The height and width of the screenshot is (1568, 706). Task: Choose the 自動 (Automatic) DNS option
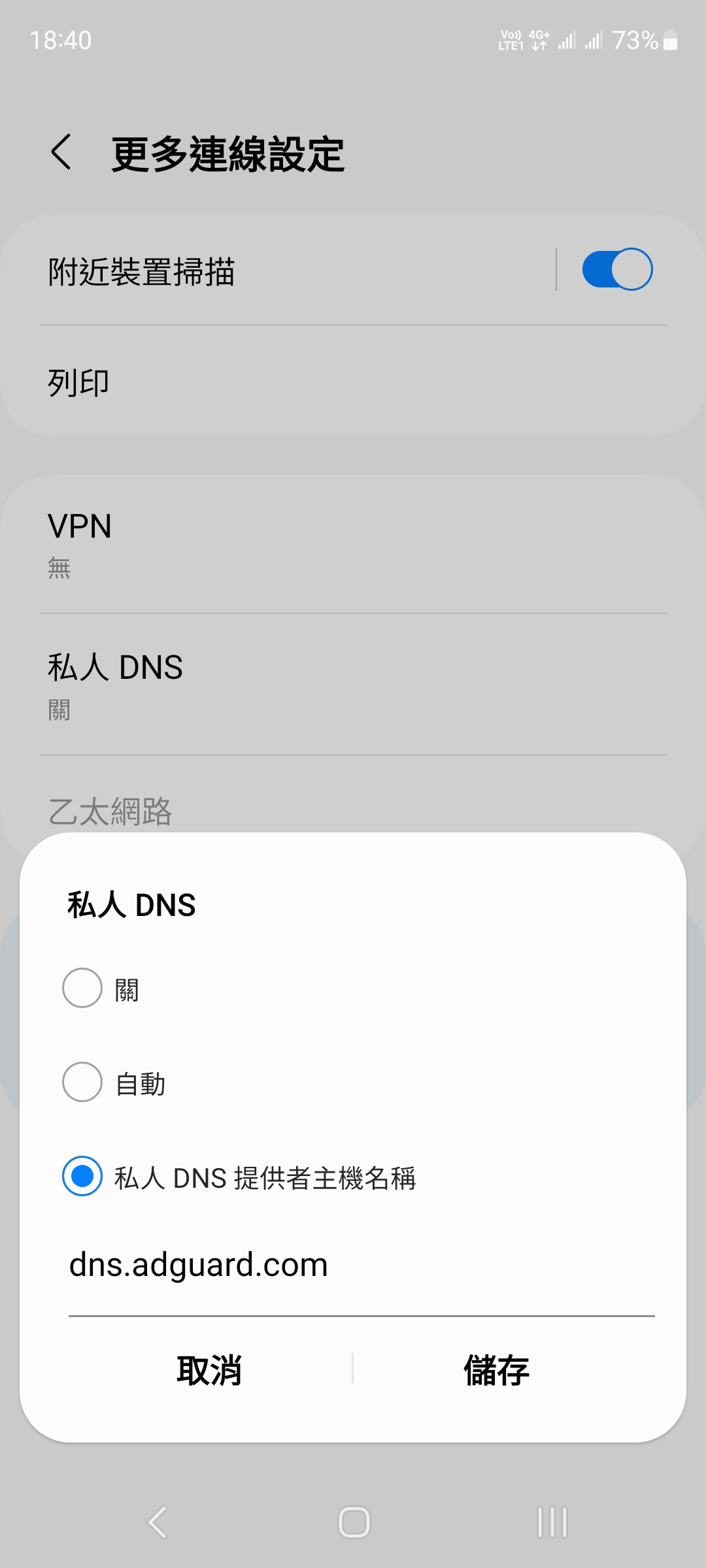(82, 1082)
